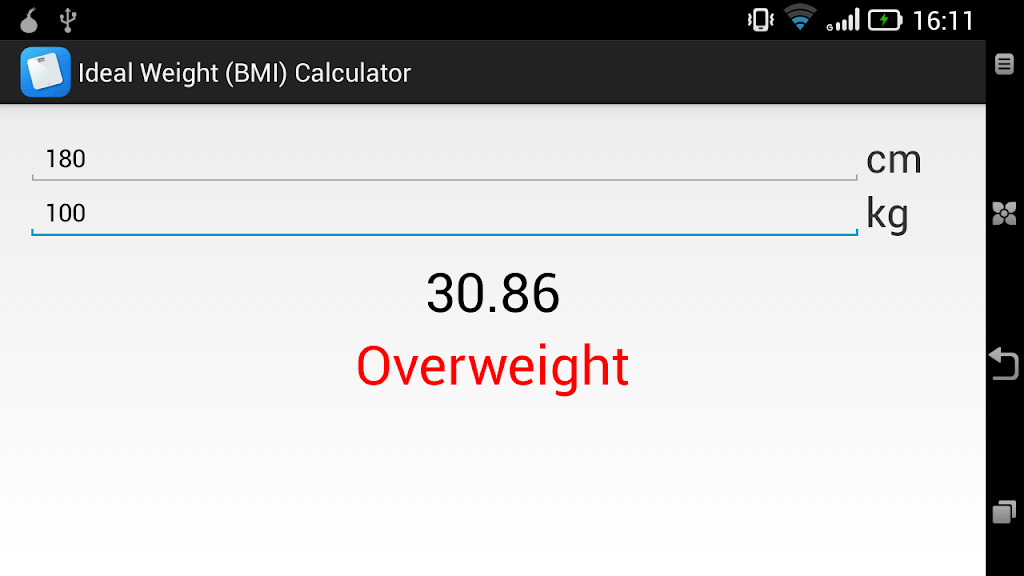The width and height of the screenshot is (1024, 576).
Task: Open the recent apps view
Action: coord(1004,512)
